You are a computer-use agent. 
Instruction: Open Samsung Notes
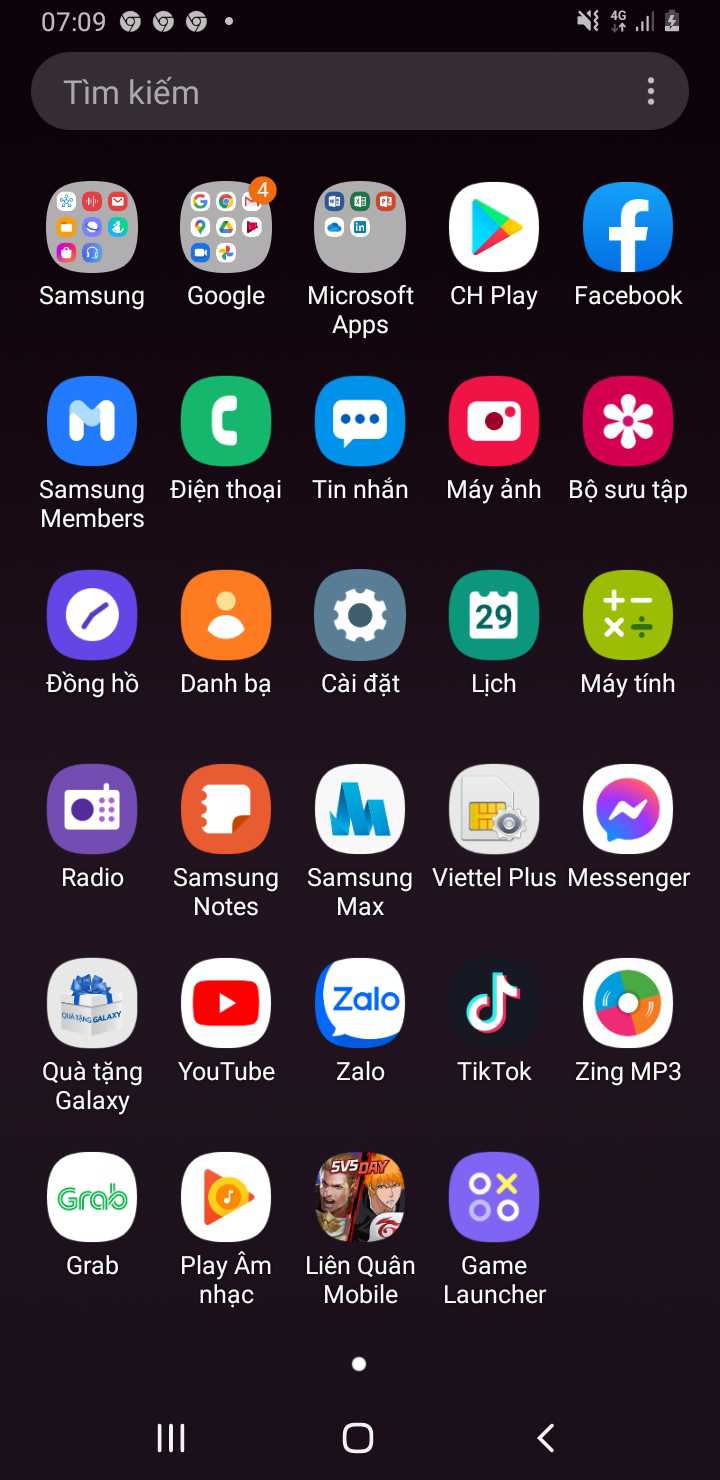tap(226, 810)
